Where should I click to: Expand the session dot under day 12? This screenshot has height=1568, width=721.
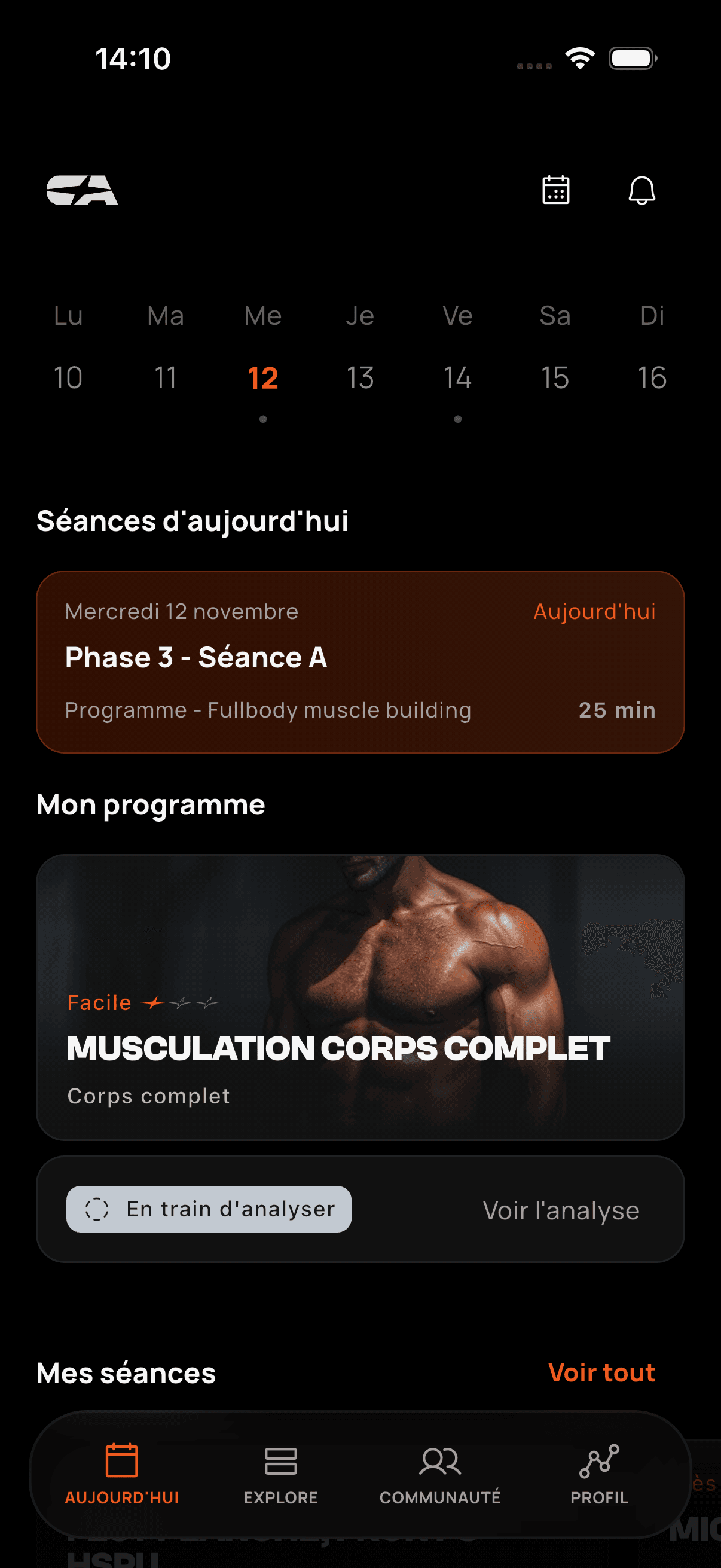262,419
